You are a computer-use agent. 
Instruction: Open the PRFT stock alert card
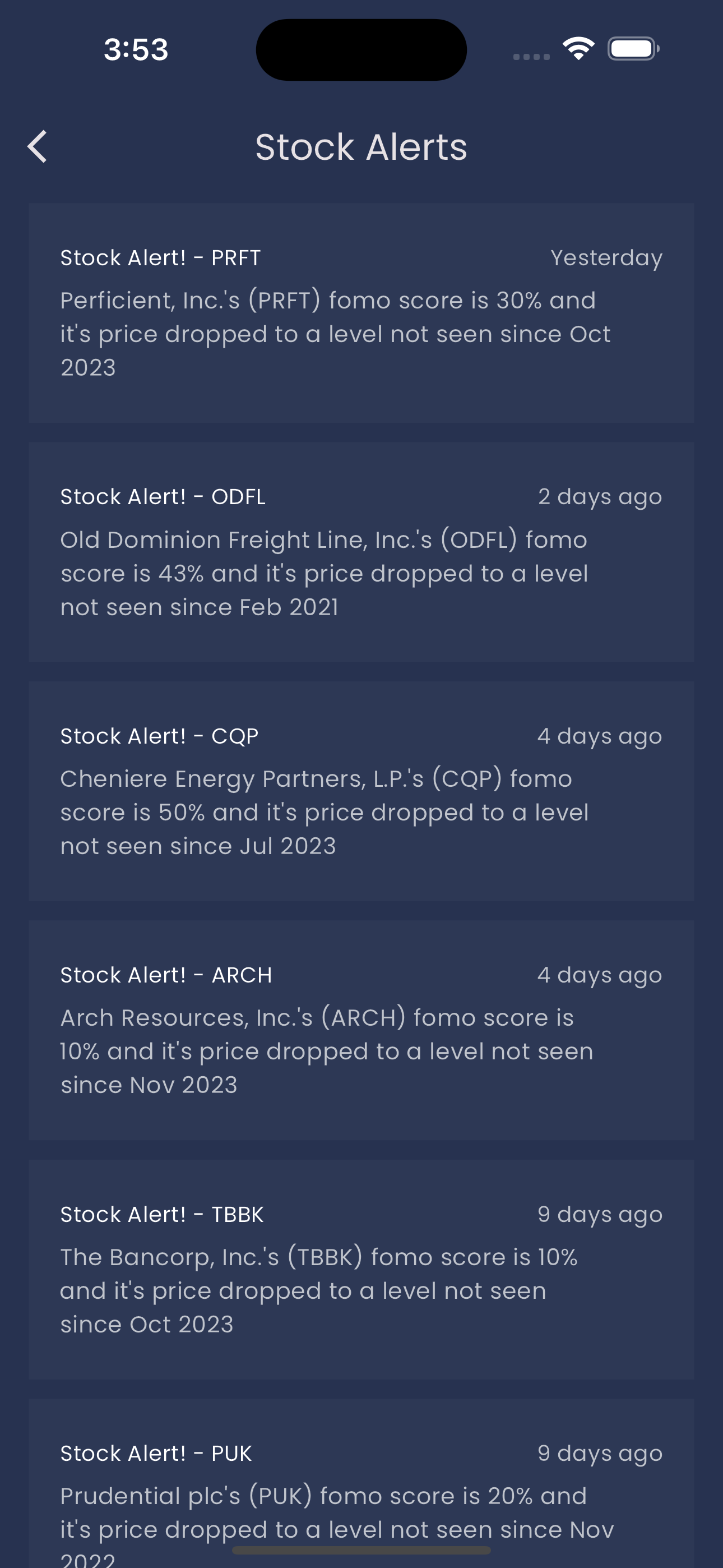tap(361, 311)
